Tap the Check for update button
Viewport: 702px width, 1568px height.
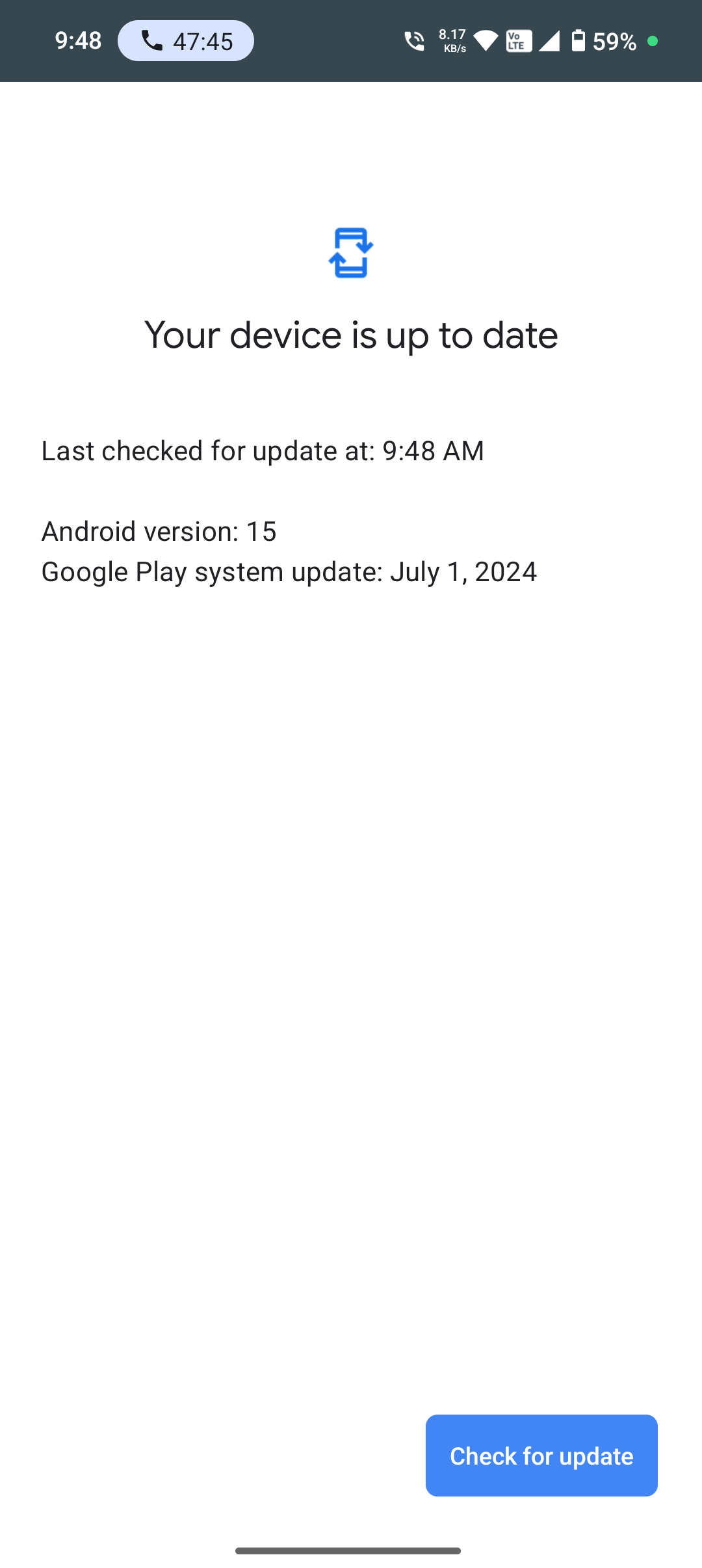coord(541,1456)
